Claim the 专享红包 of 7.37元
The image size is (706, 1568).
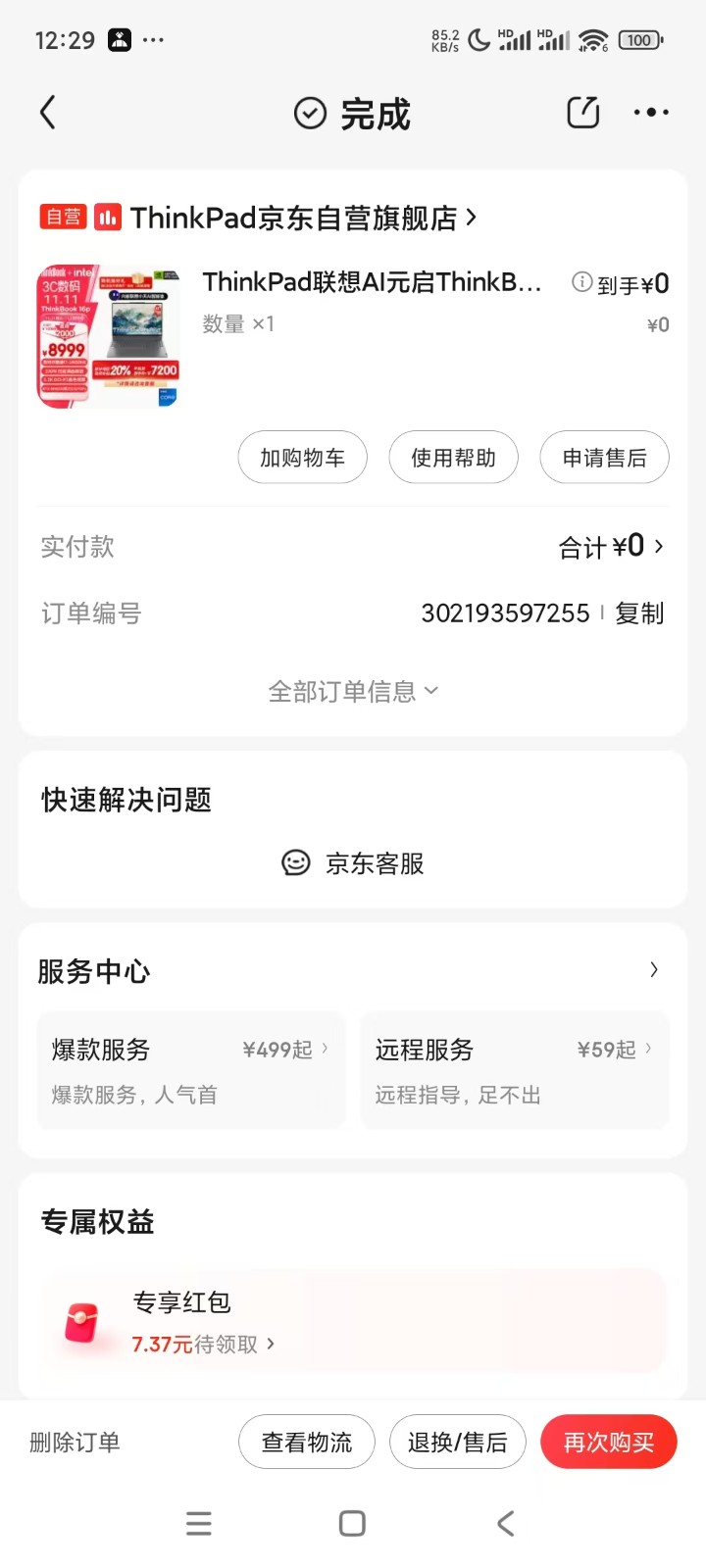[204, 1344]
